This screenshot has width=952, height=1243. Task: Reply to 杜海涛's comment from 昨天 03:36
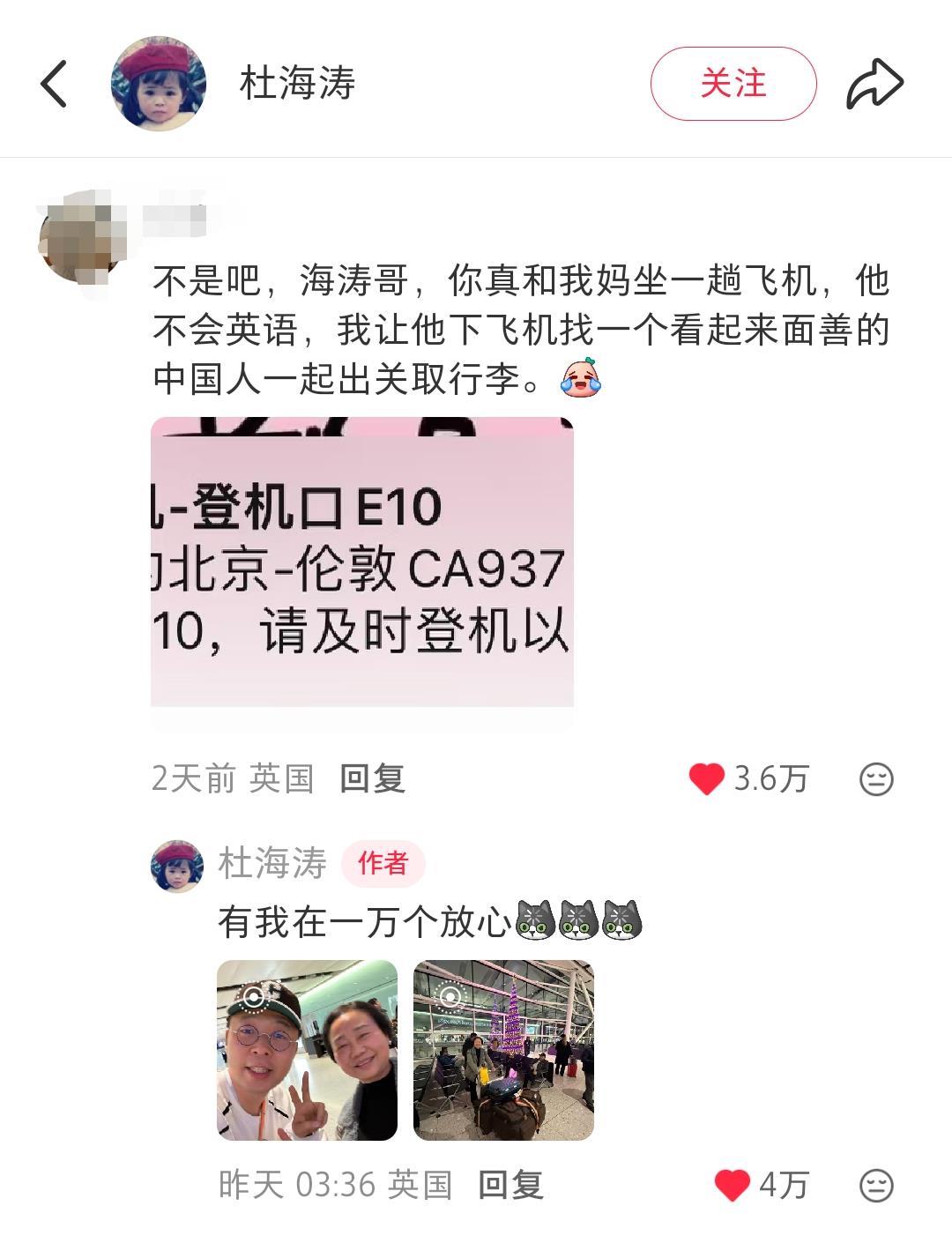click(x=509, y=1185)
